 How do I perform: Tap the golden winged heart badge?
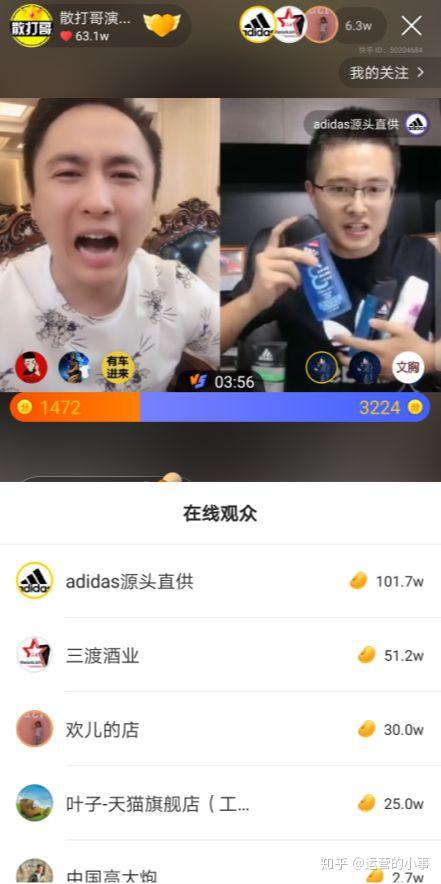tap(162, 25)
